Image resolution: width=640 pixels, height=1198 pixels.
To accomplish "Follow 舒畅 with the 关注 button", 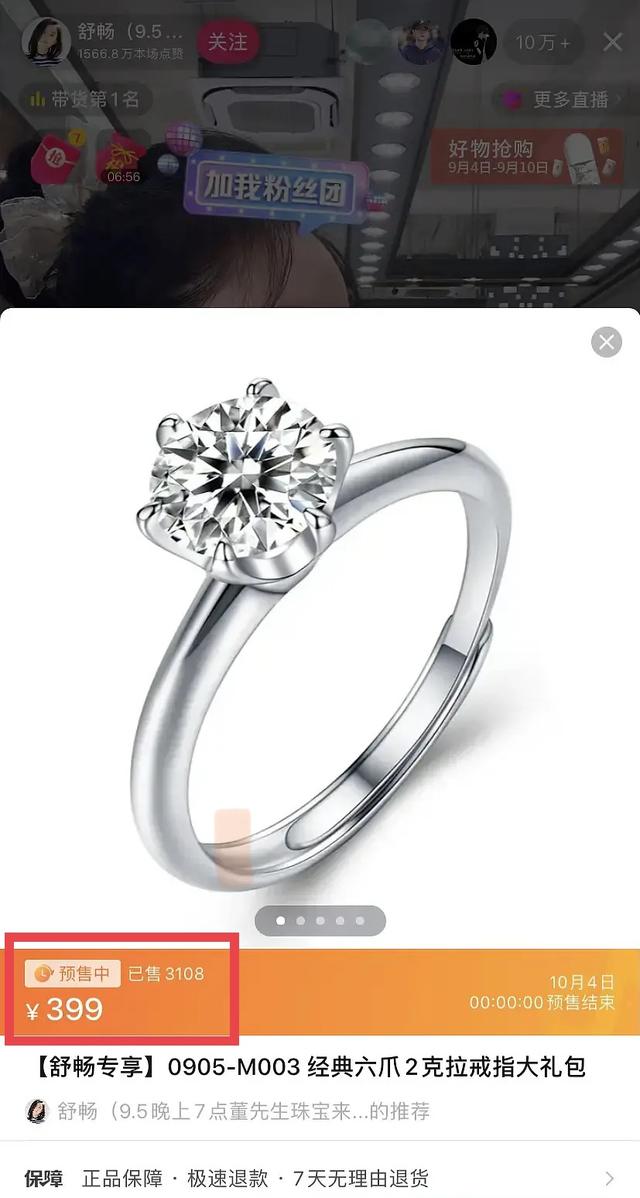I will pos(228,41).
